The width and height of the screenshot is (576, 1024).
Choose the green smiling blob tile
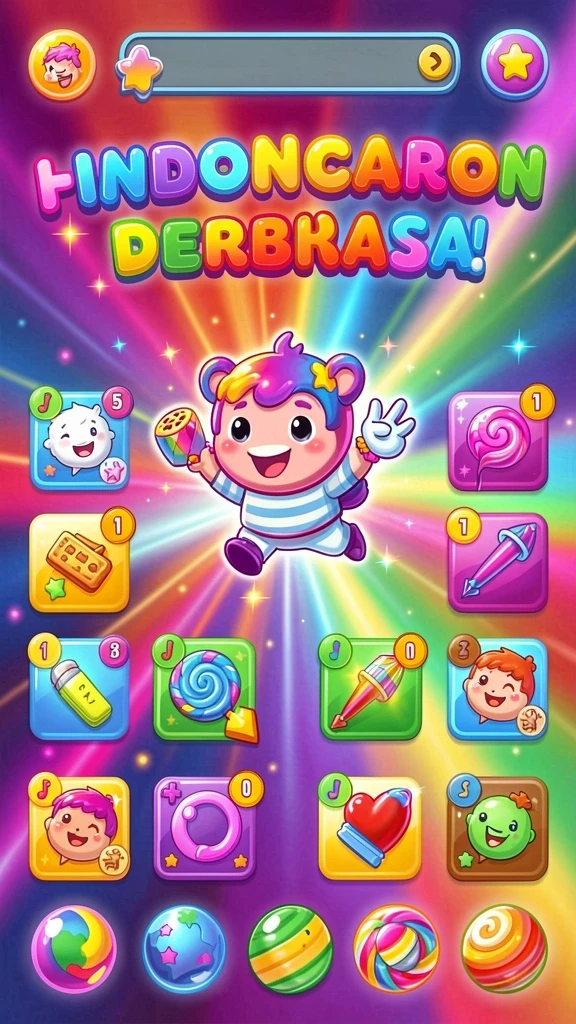pos(498,828)
